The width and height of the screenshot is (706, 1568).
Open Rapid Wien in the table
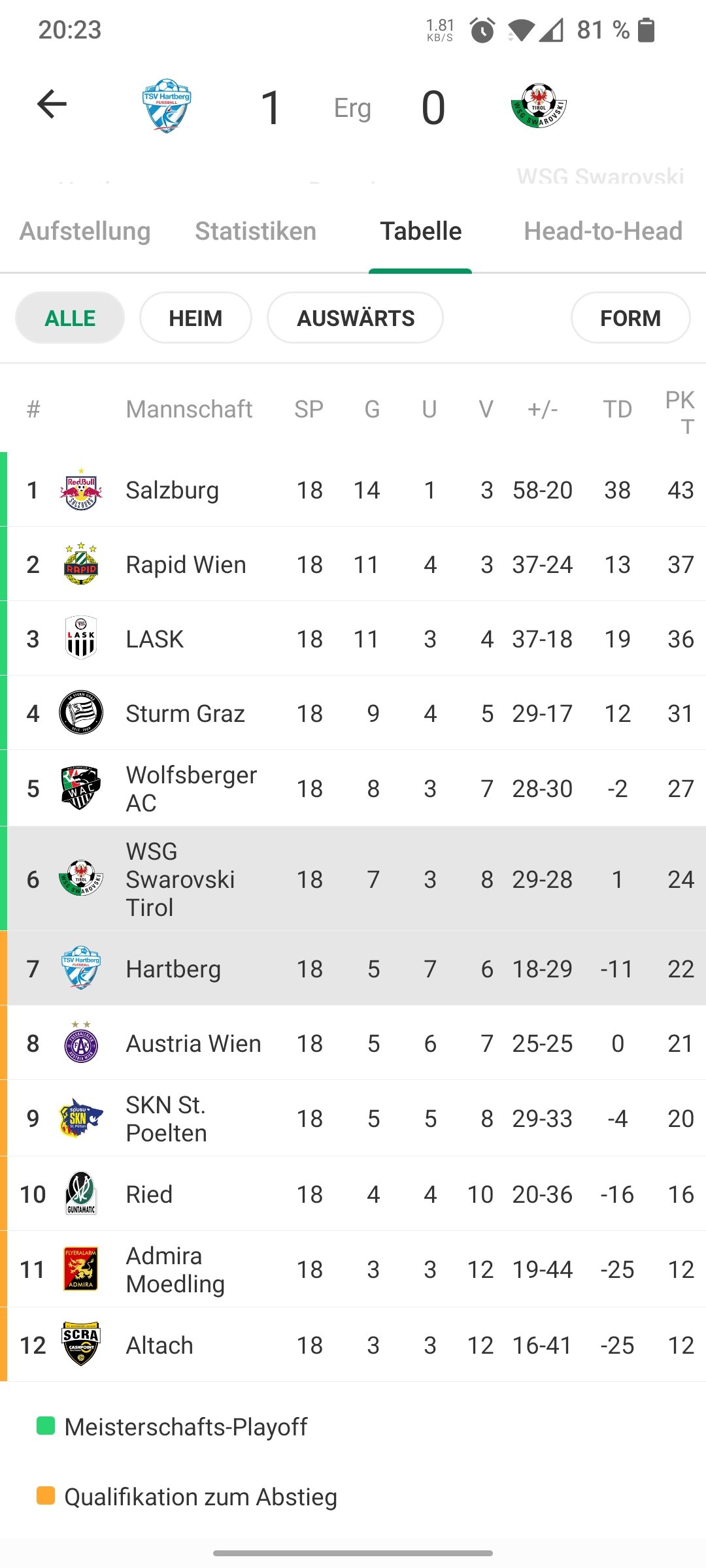tap(353, 564)
